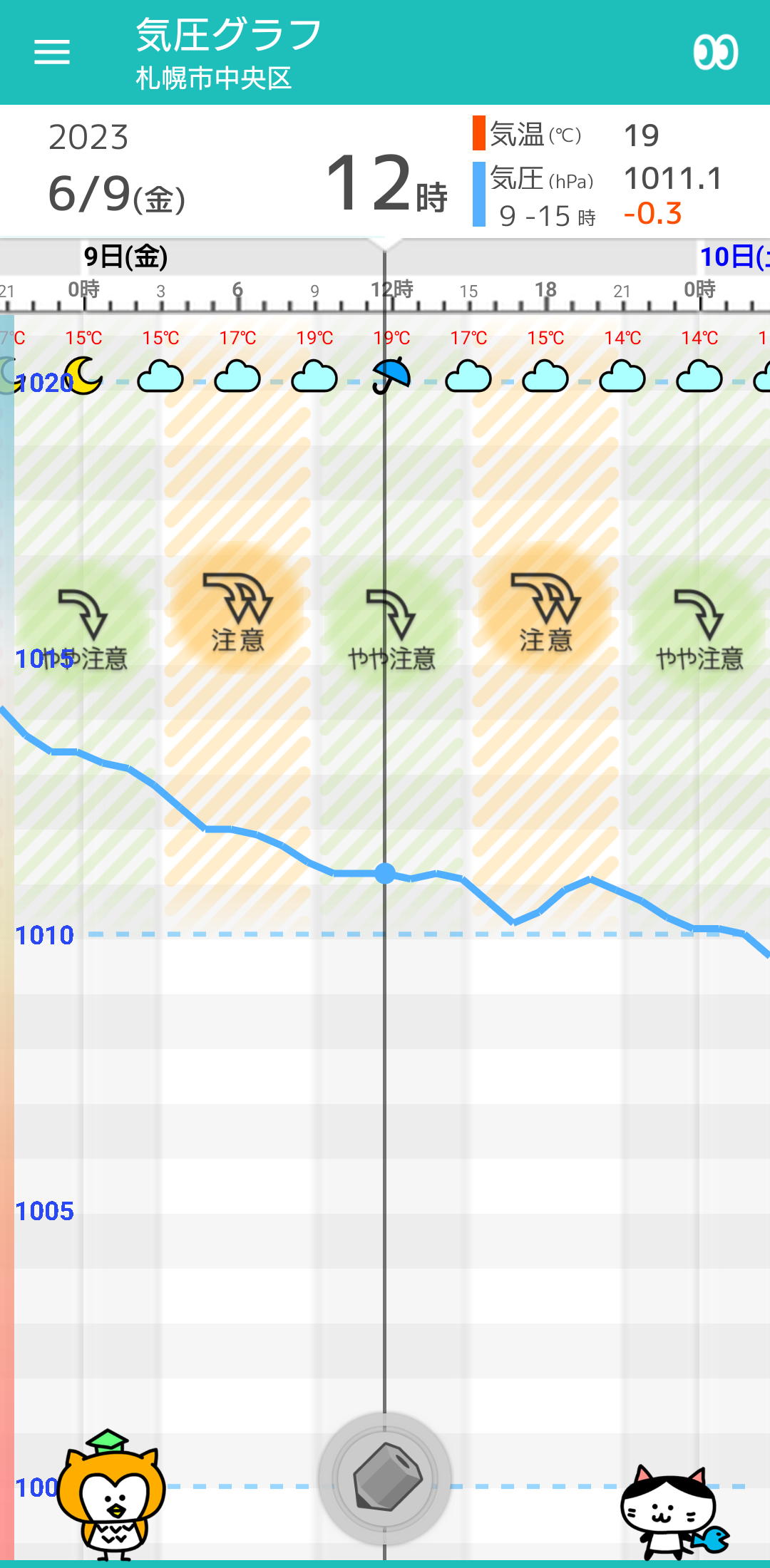Tap the 札幌市中央区 location title
The height and width of the screenshot is (1568, 770).
coord(214,78)
